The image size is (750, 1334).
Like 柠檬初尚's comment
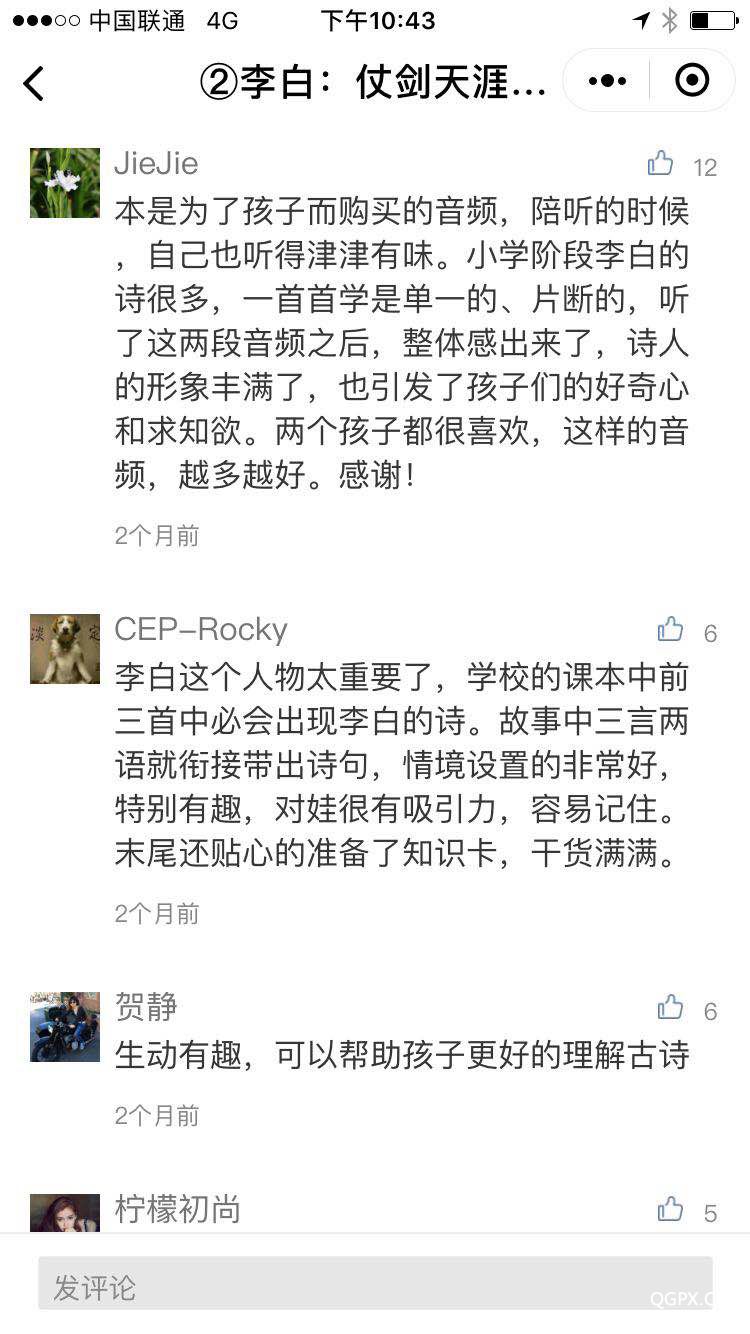(x=670, y=1210)
